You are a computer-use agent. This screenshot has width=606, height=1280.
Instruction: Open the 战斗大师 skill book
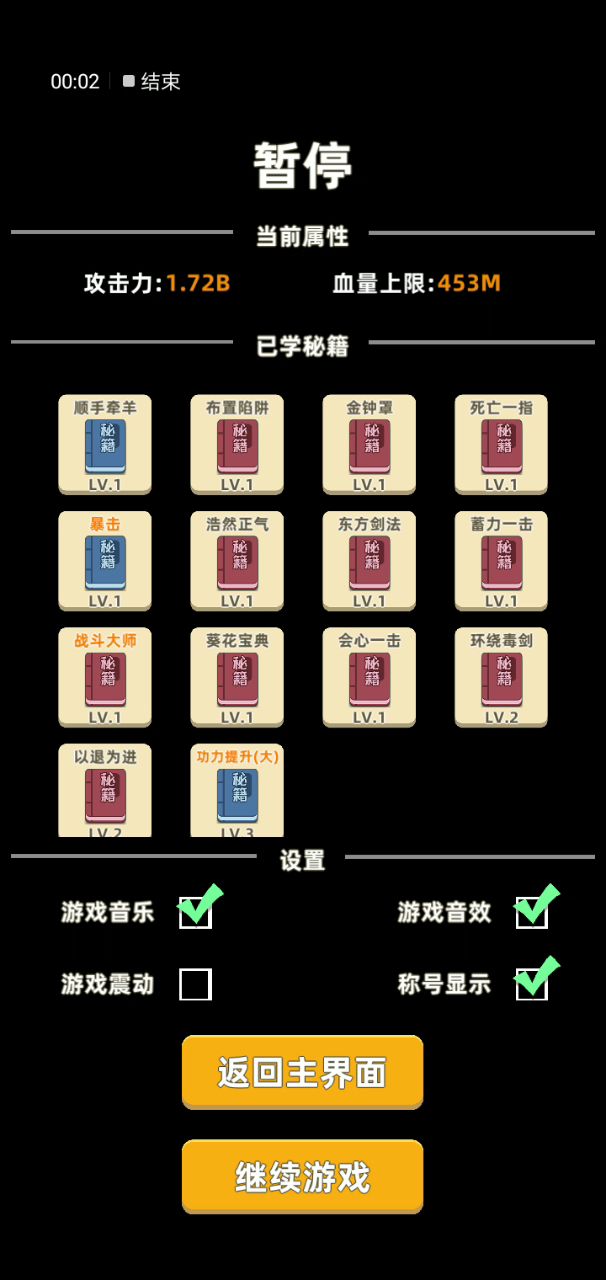105,676
